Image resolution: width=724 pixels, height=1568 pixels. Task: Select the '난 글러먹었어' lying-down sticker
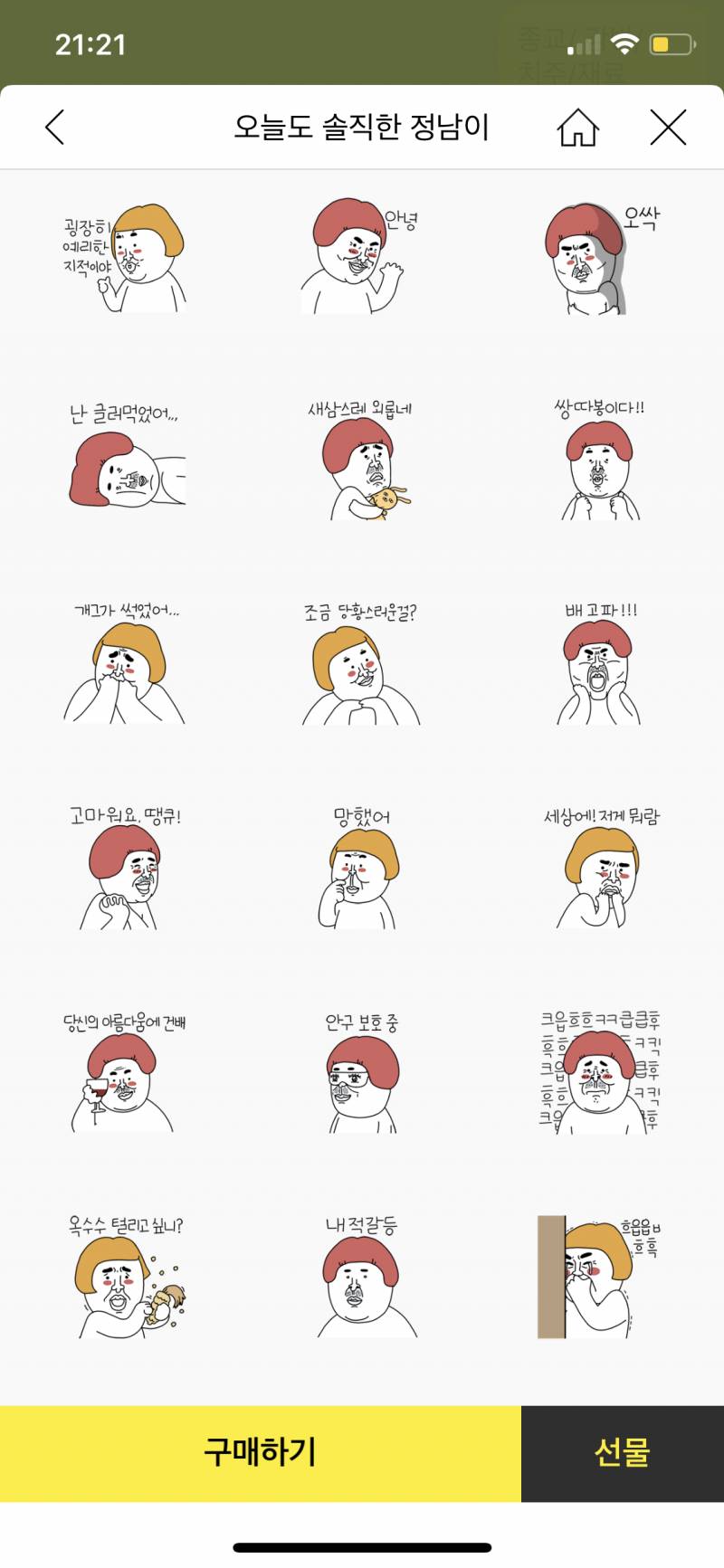point(127,461)
